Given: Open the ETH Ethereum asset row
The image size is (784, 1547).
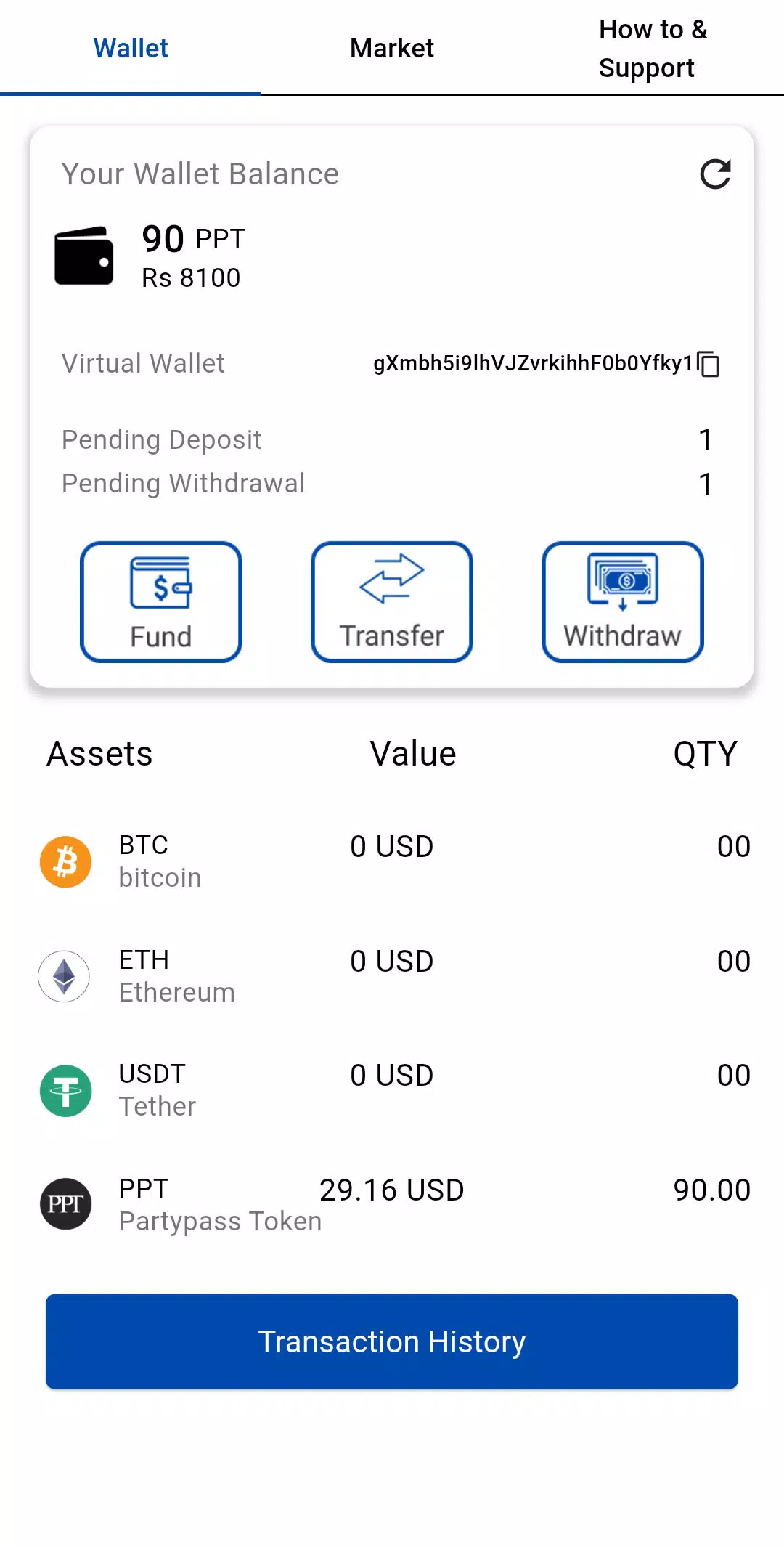Looking at the screenshot, I should pyautogui.click(x=392, y=976).
